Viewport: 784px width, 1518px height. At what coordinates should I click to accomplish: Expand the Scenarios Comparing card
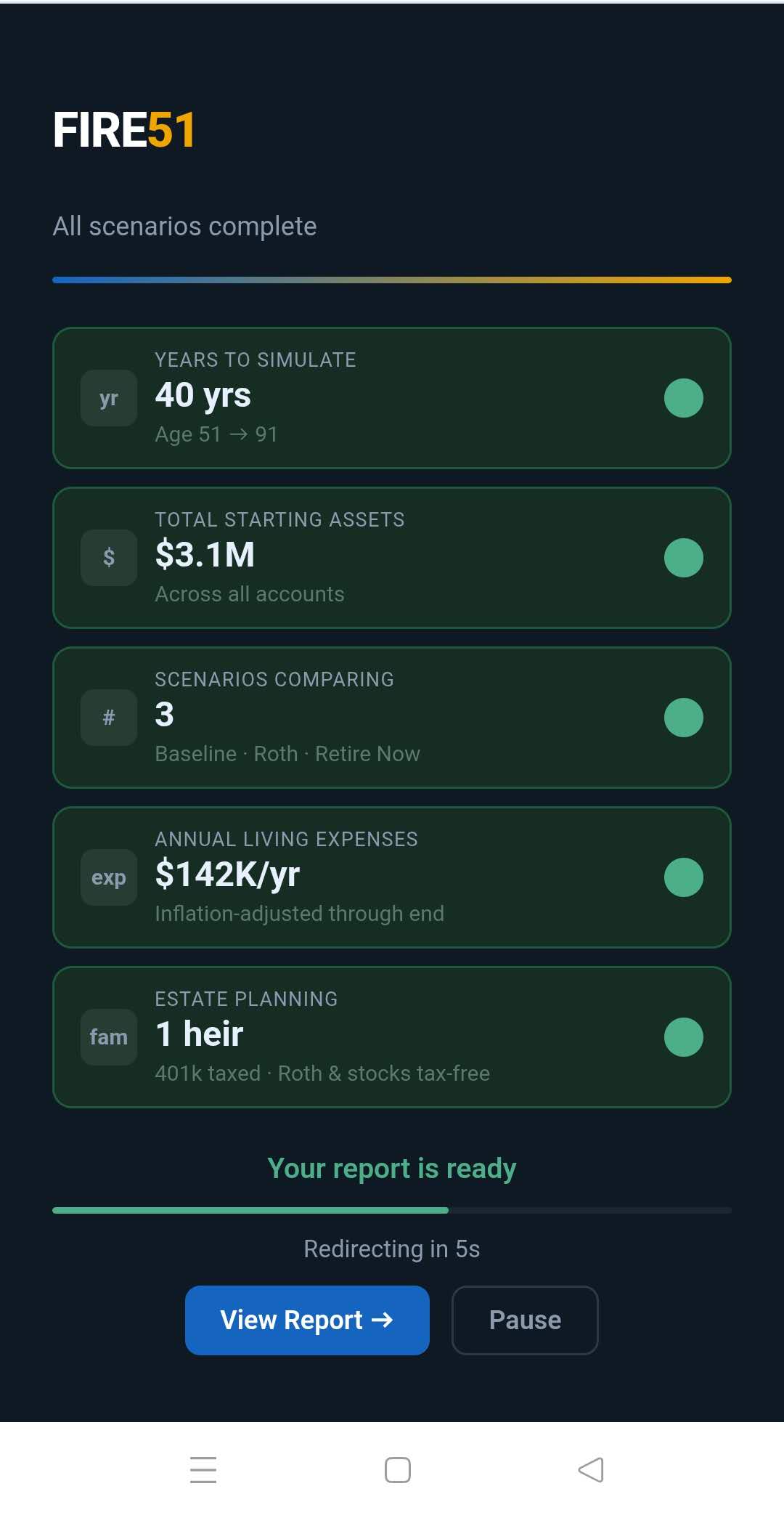(392, 717)
